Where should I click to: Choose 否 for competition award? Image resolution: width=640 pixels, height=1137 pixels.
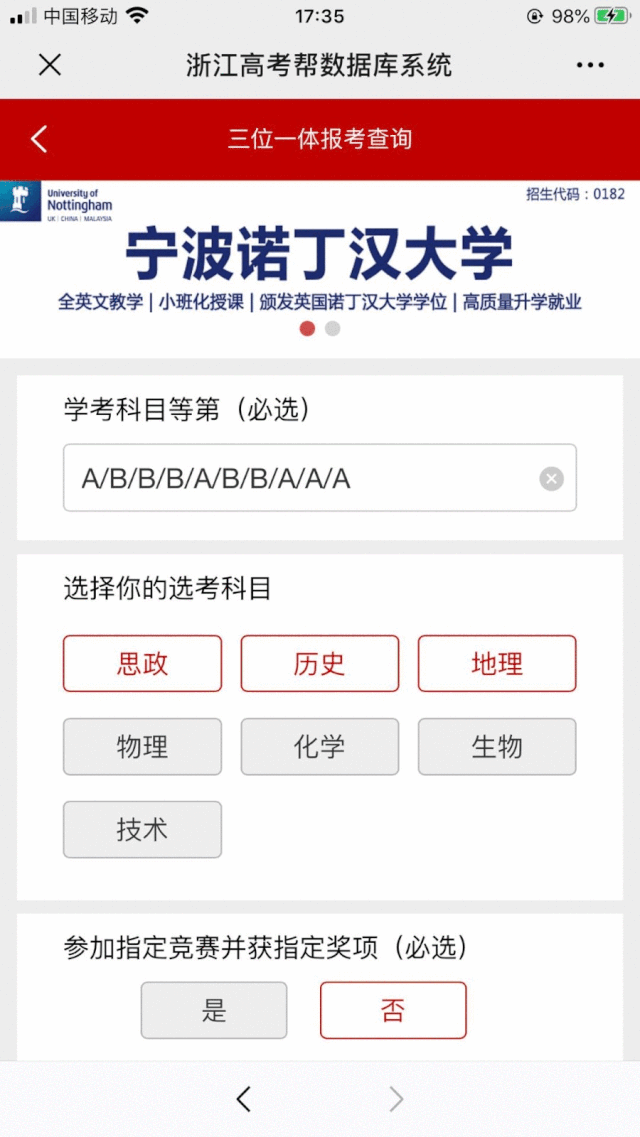393,1010
